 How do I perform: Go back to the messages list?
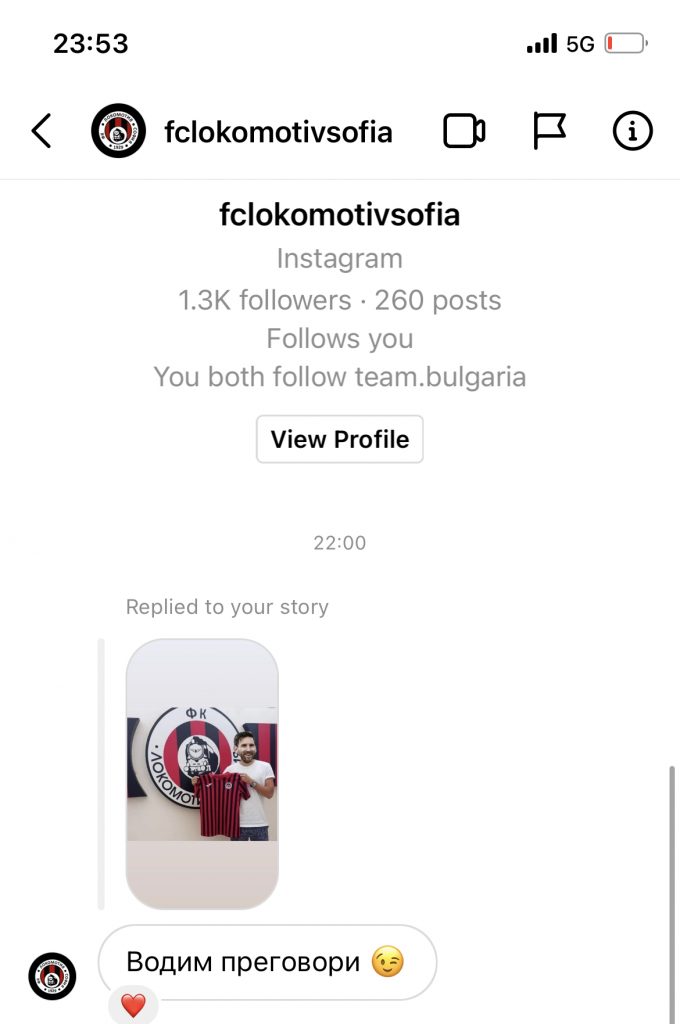41,131
